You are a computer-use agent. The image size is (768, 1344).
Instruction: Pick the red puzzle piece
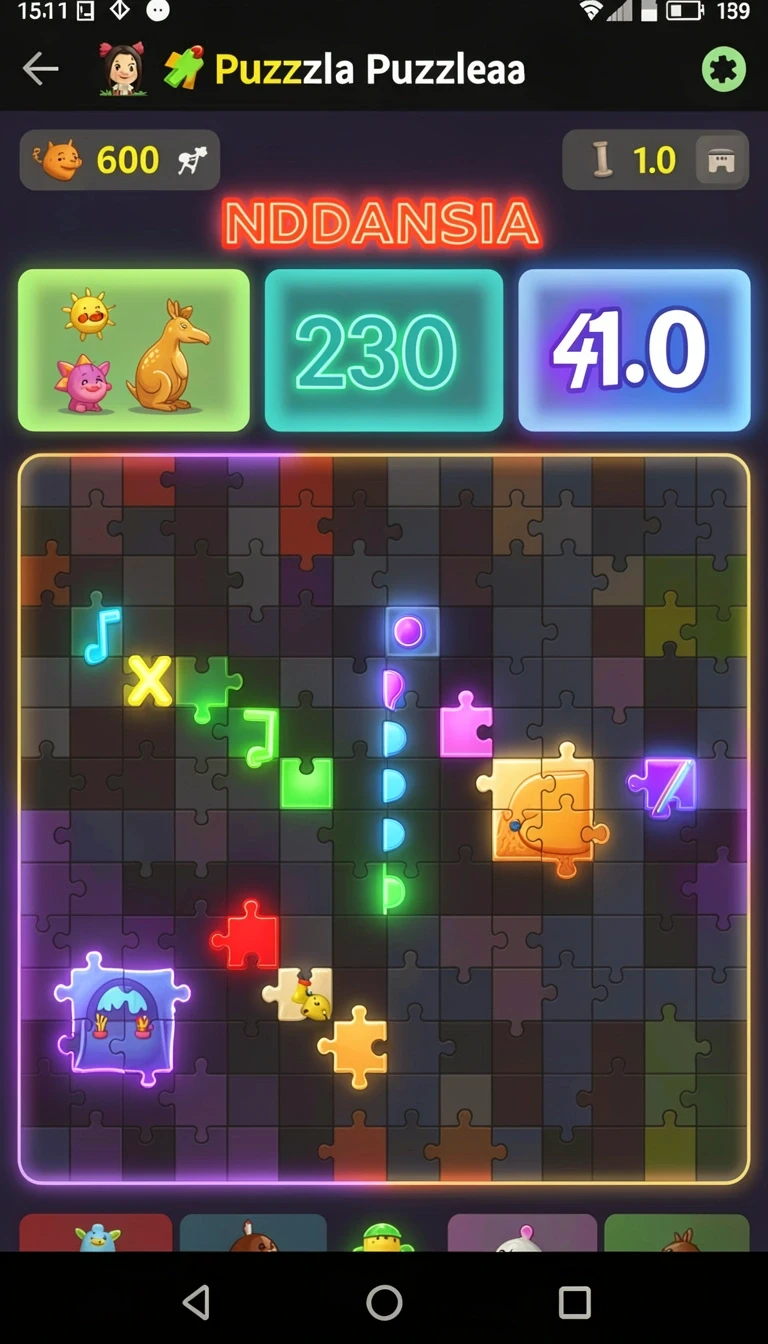click(x=246, y=935)
